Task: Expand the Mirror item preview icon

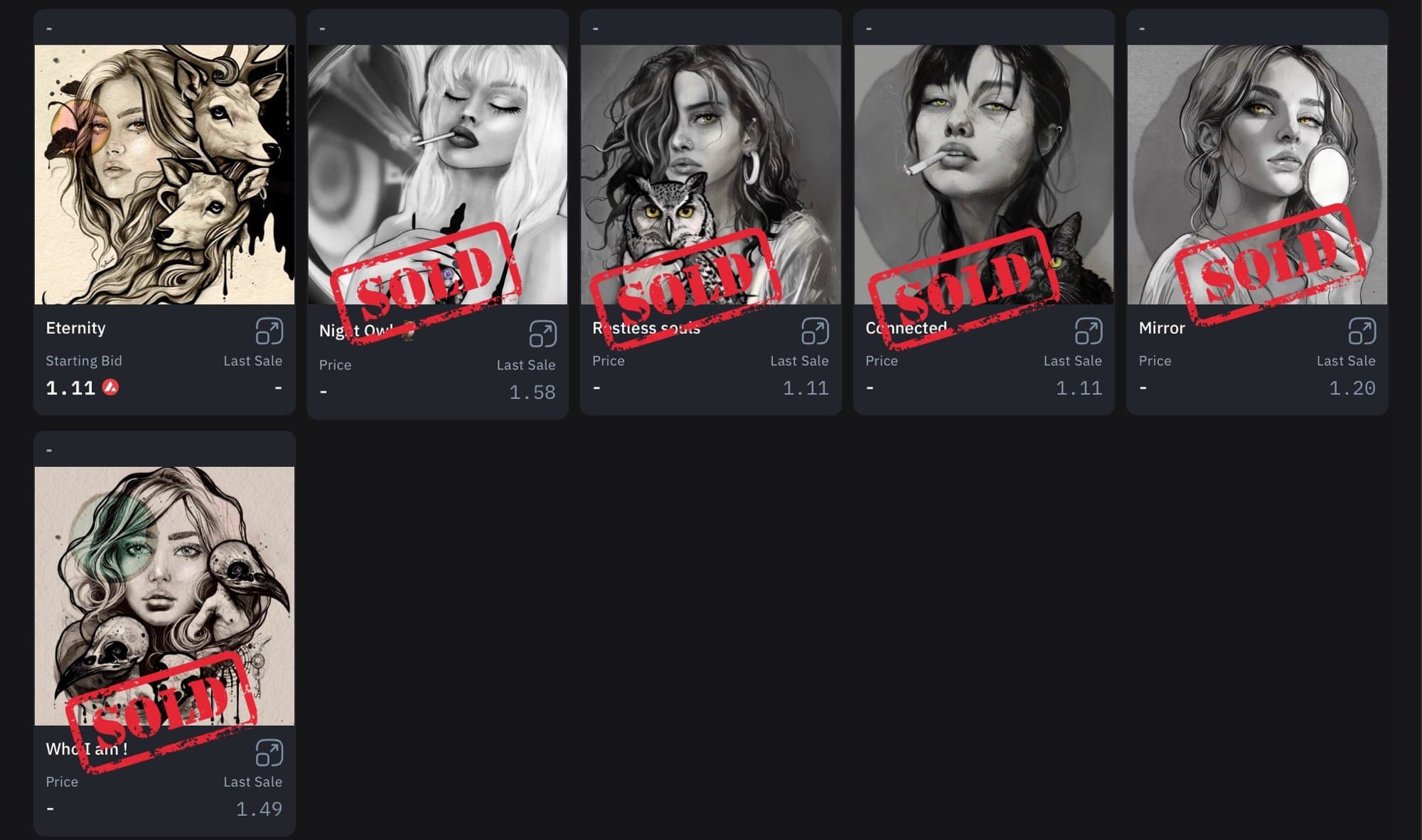Action: [1362, 331]
